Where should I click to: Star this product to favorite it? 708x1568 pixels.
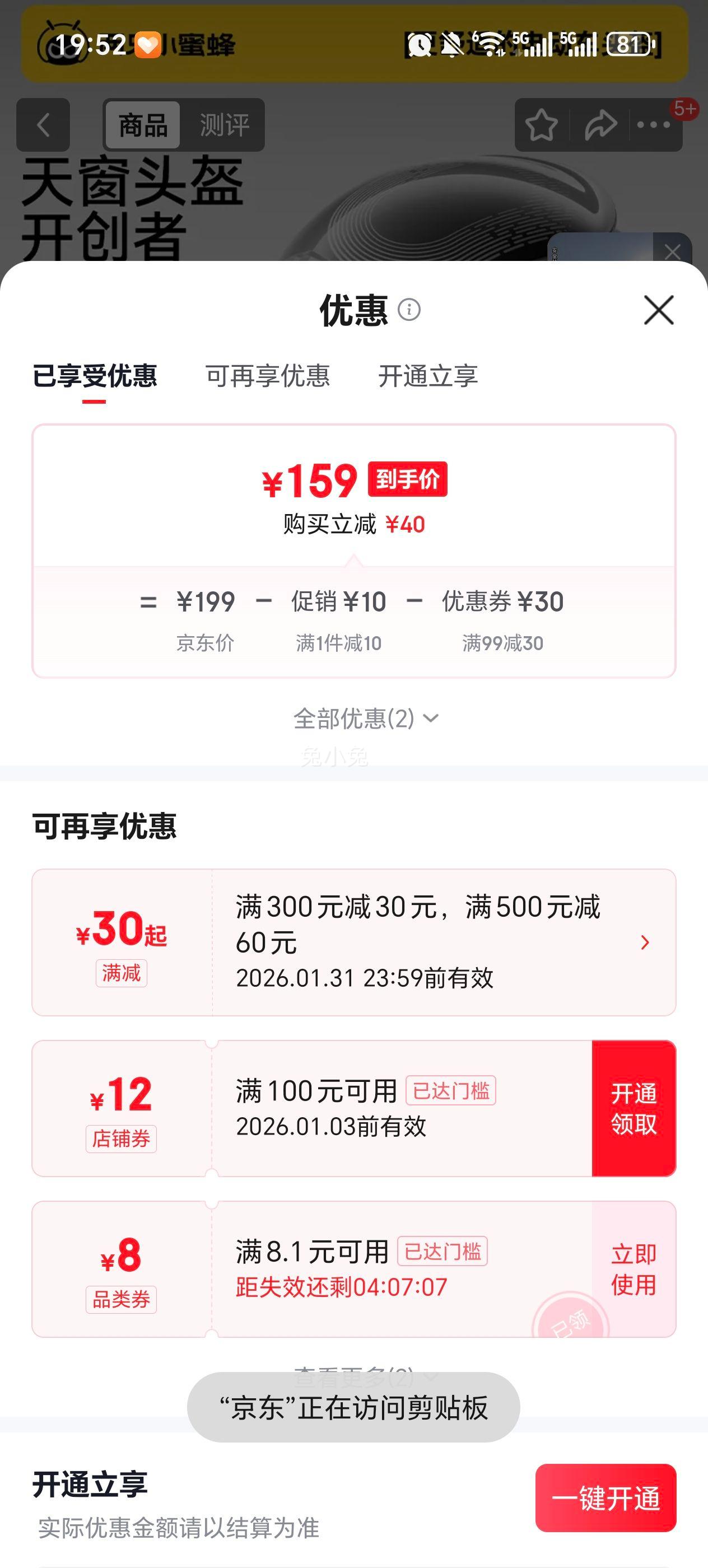pos(541,124)
